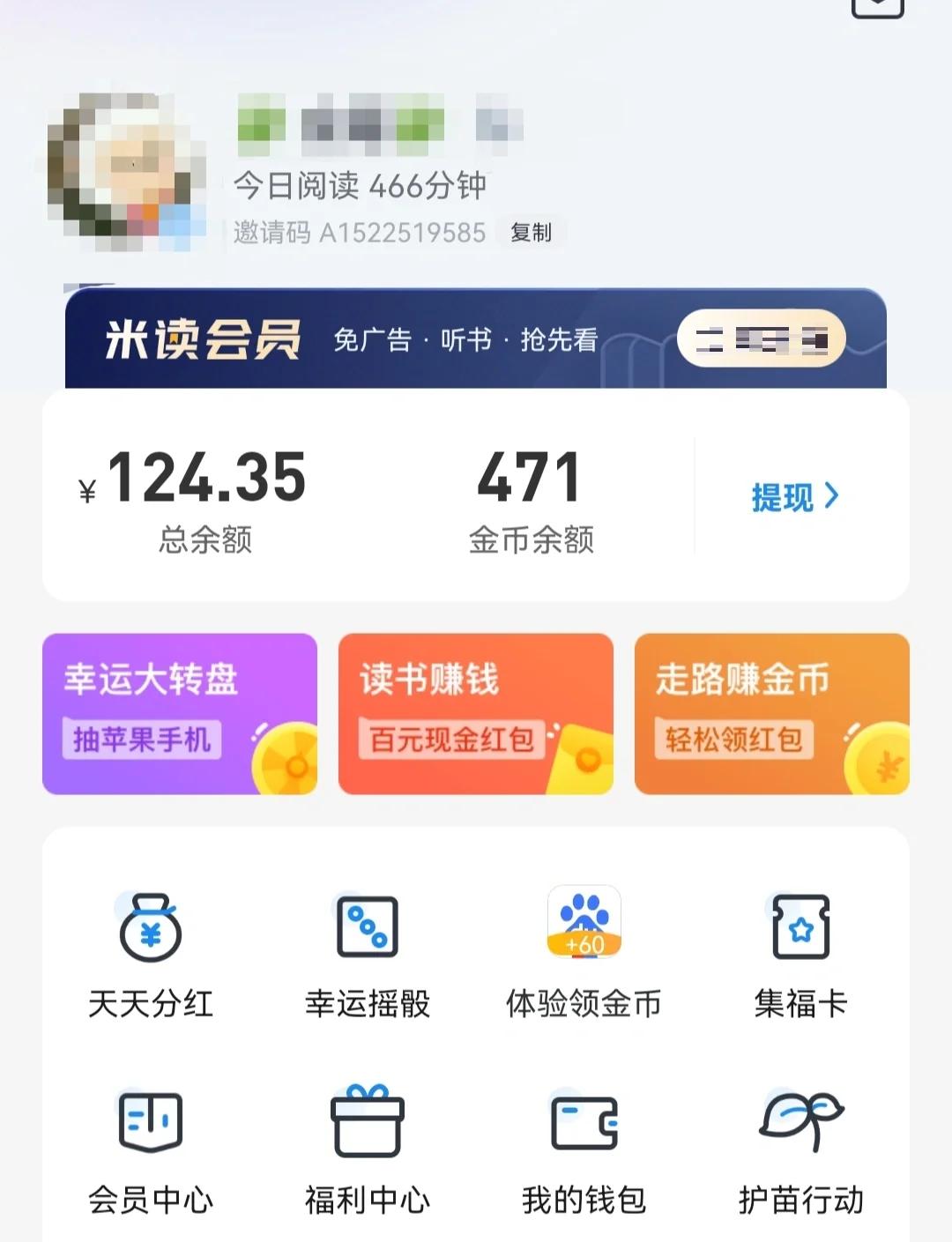The image size is (952, 1242).
Task: Open the 会员中心 membership center icon
Action: click(x=150, y=1119)
